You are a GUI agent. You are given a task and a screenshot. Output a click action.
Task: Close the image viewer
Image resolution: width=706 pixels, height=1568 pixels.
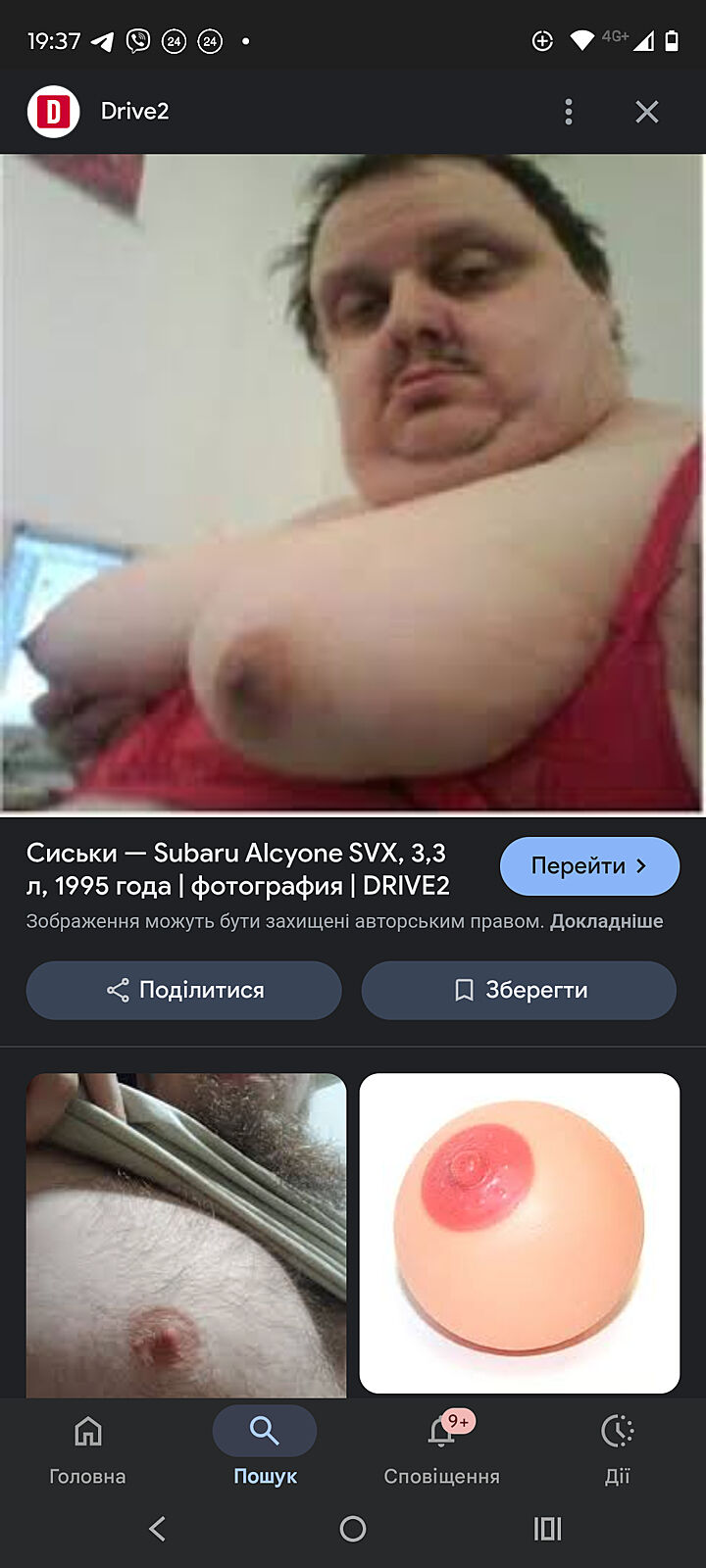647,112
